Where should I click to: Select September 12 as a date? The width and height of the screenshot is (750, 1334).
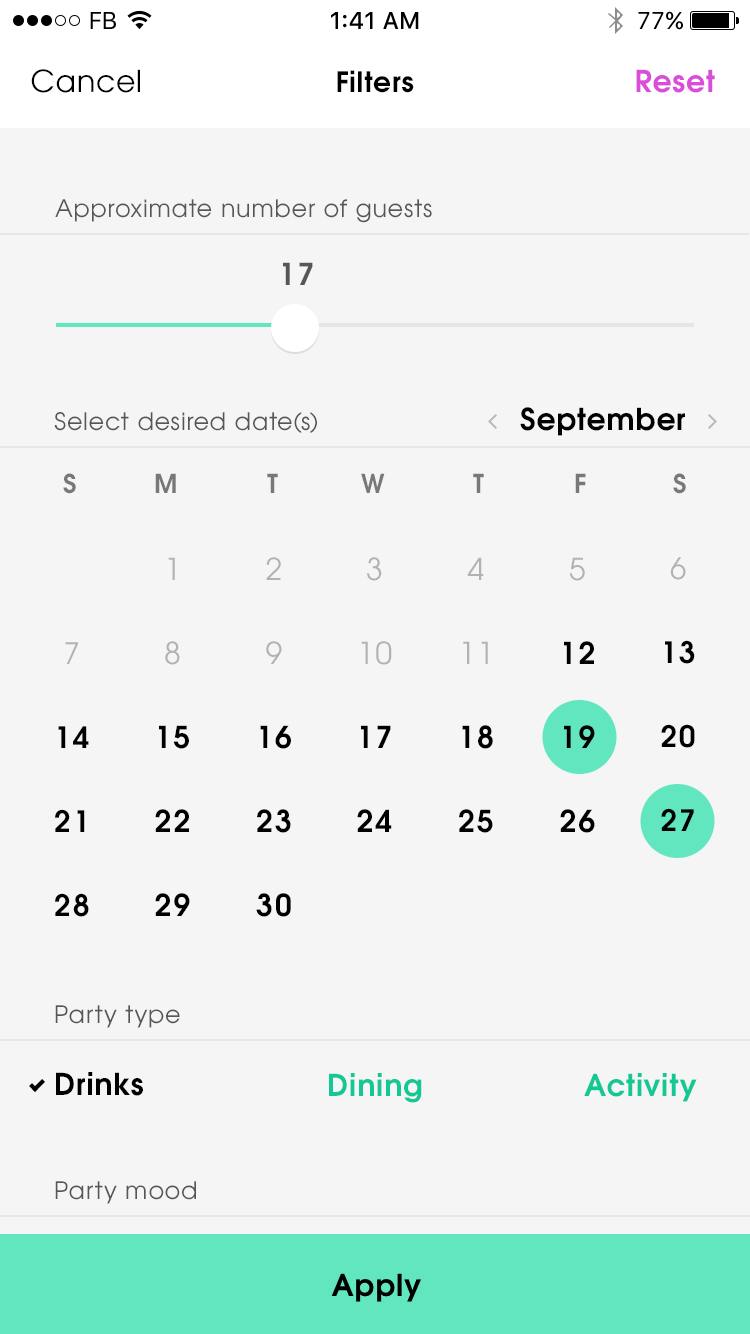tap(579, 653)
